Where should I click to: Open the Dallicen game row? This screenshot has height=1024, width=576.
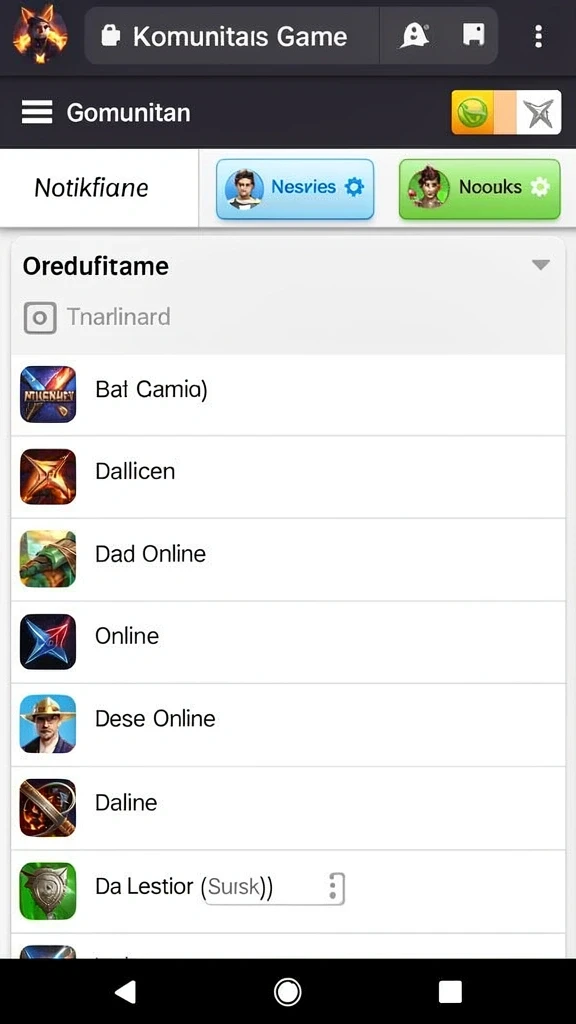287,477
